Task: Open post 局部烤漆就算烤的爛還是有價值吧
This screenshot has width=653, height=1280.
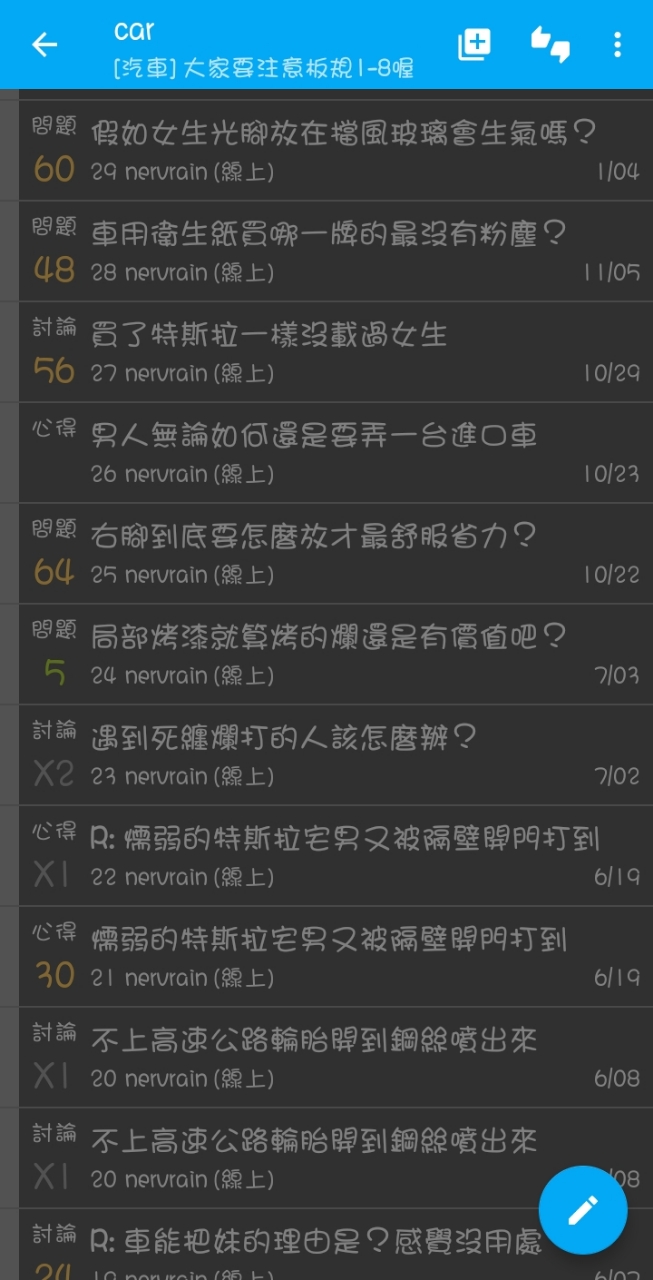Action: (336, 654)
